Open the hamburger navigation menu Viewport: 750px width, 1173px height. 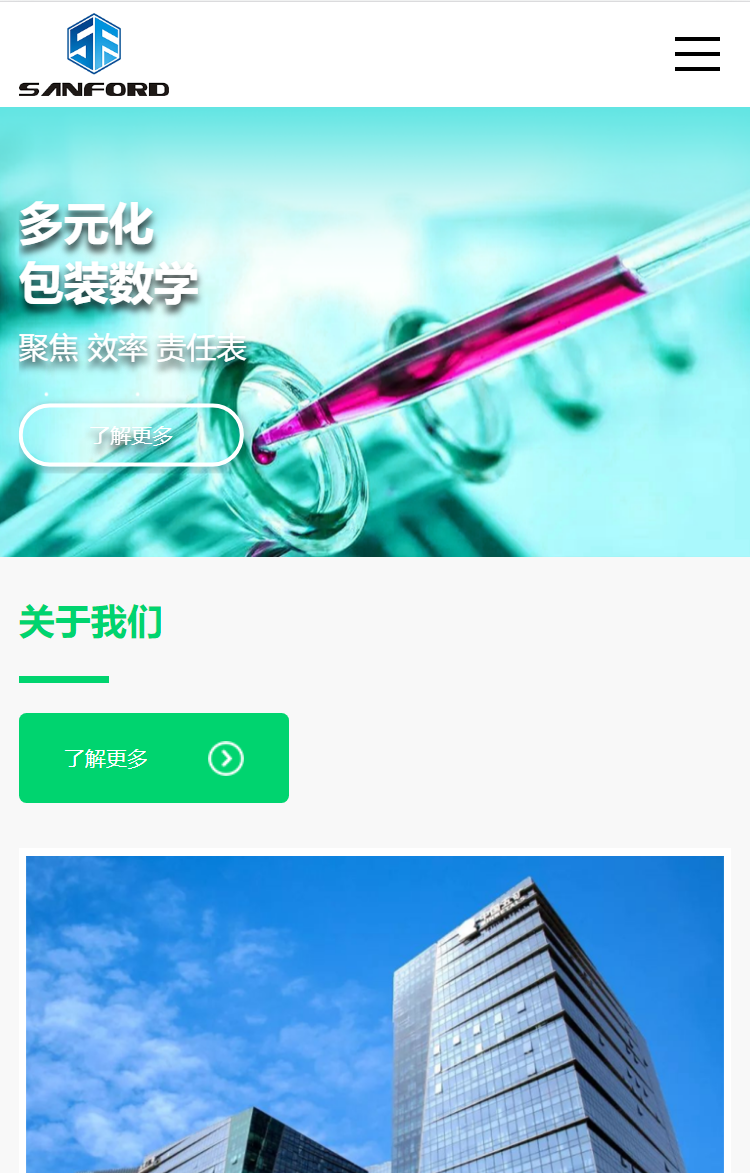click(697, 54)
